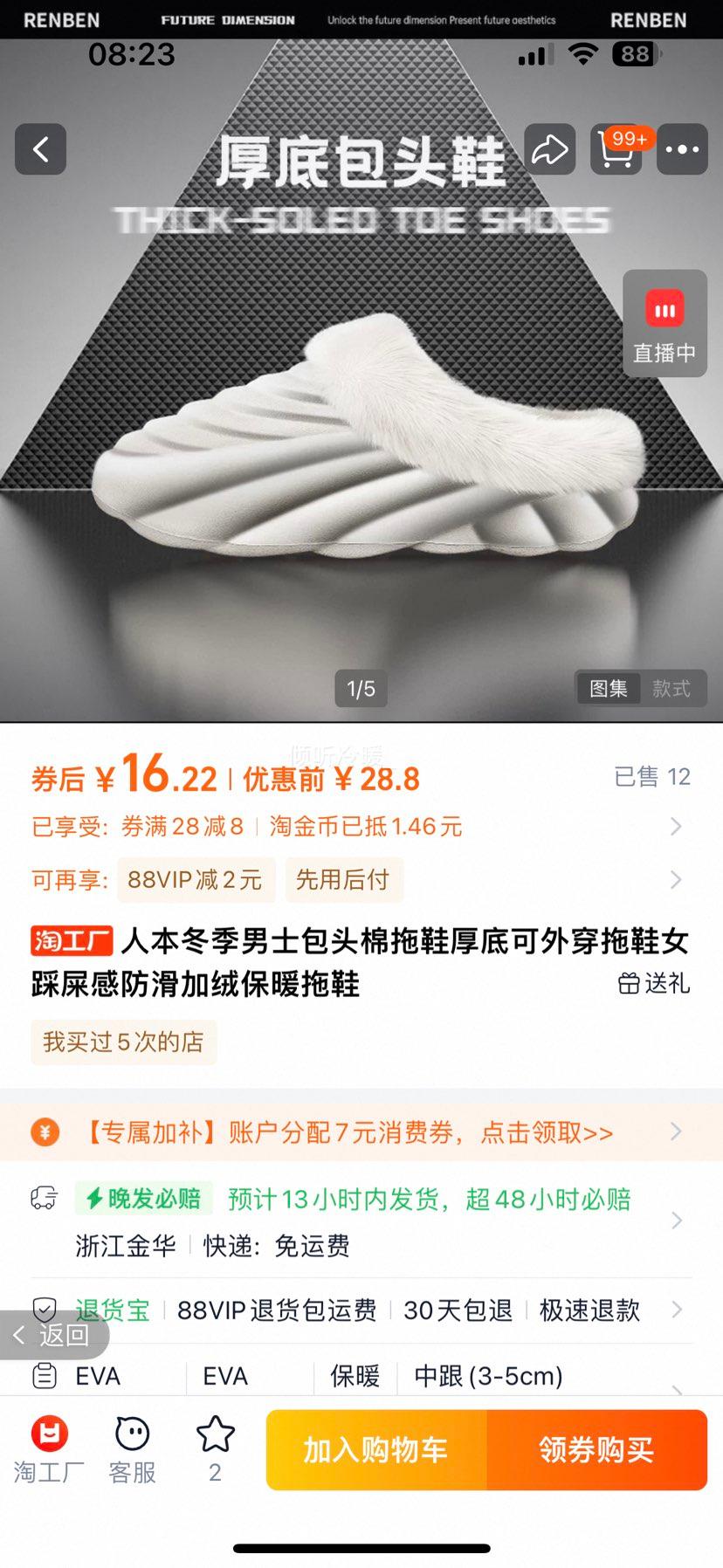Buy now with 领券购买
723x1568 pixels.
pos(596,1450)
